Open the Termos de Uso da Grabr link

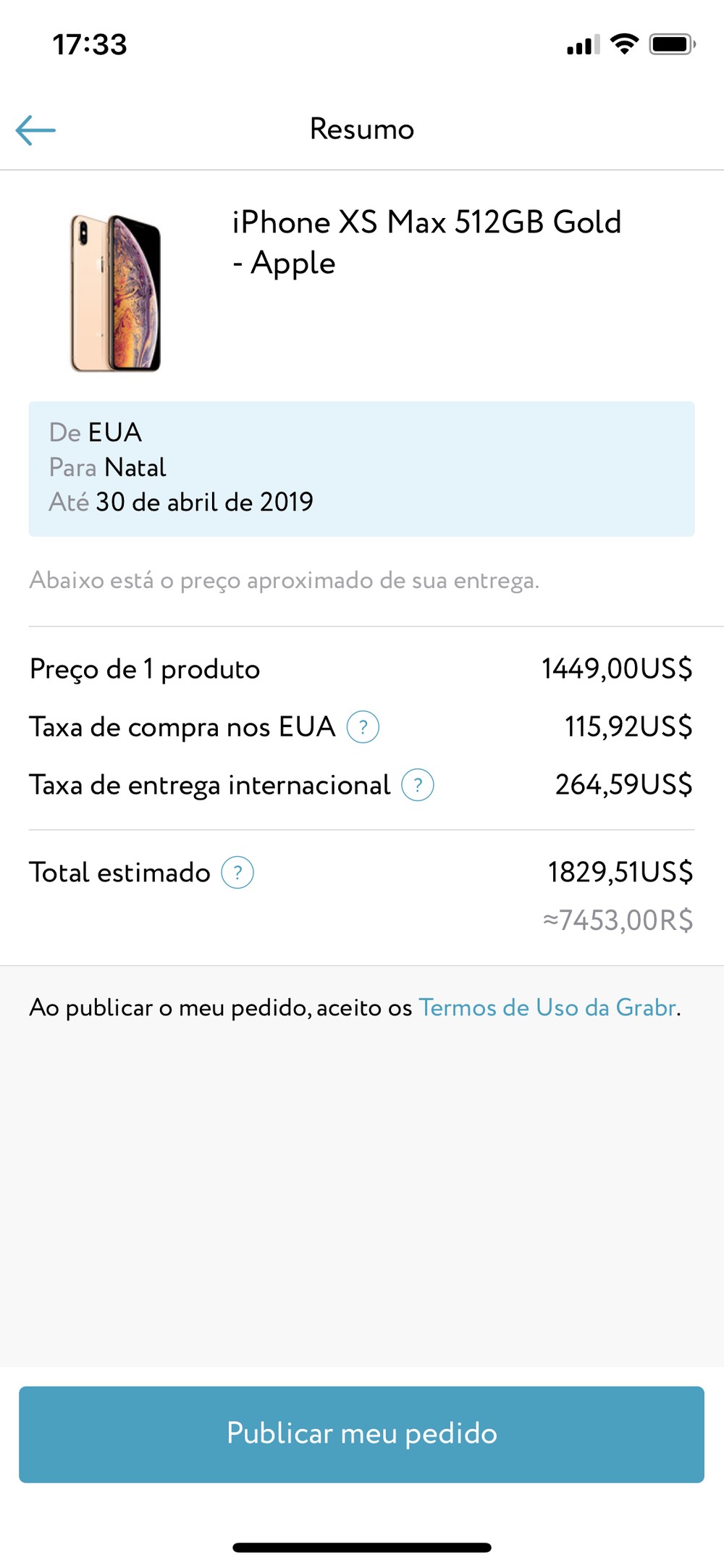pos(548,1007)
